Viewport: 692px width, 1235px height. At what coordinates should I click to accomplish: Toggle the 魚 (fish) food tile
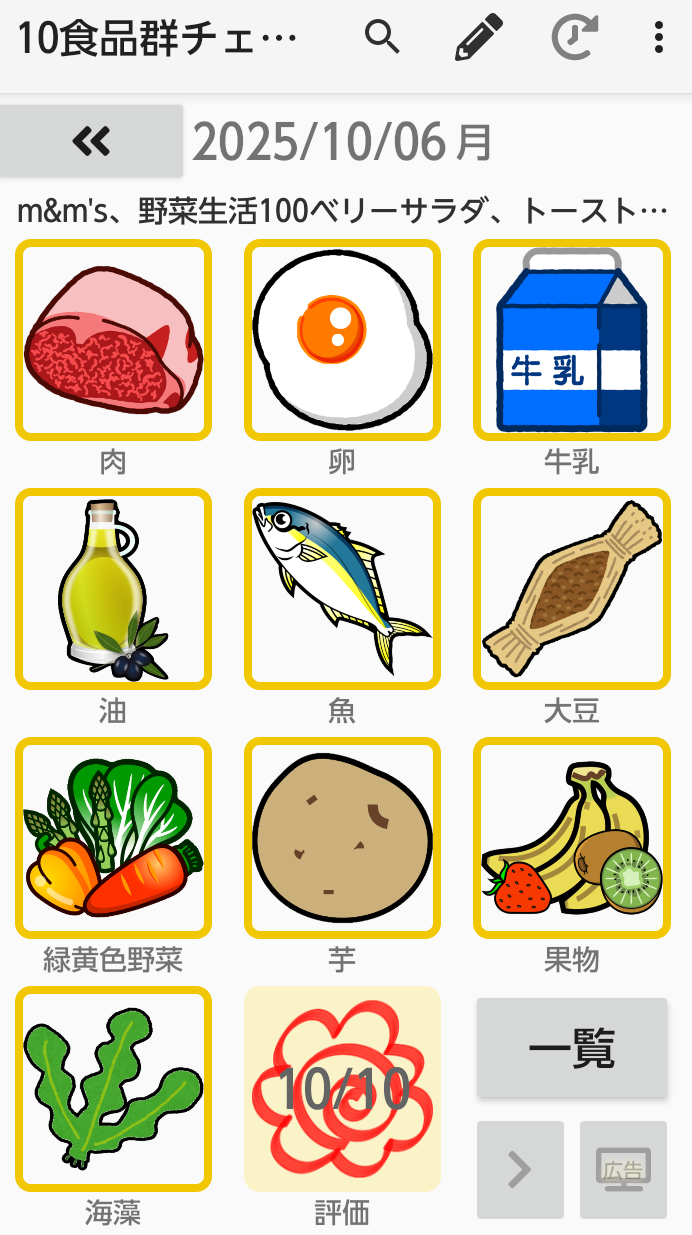point(342,589)
